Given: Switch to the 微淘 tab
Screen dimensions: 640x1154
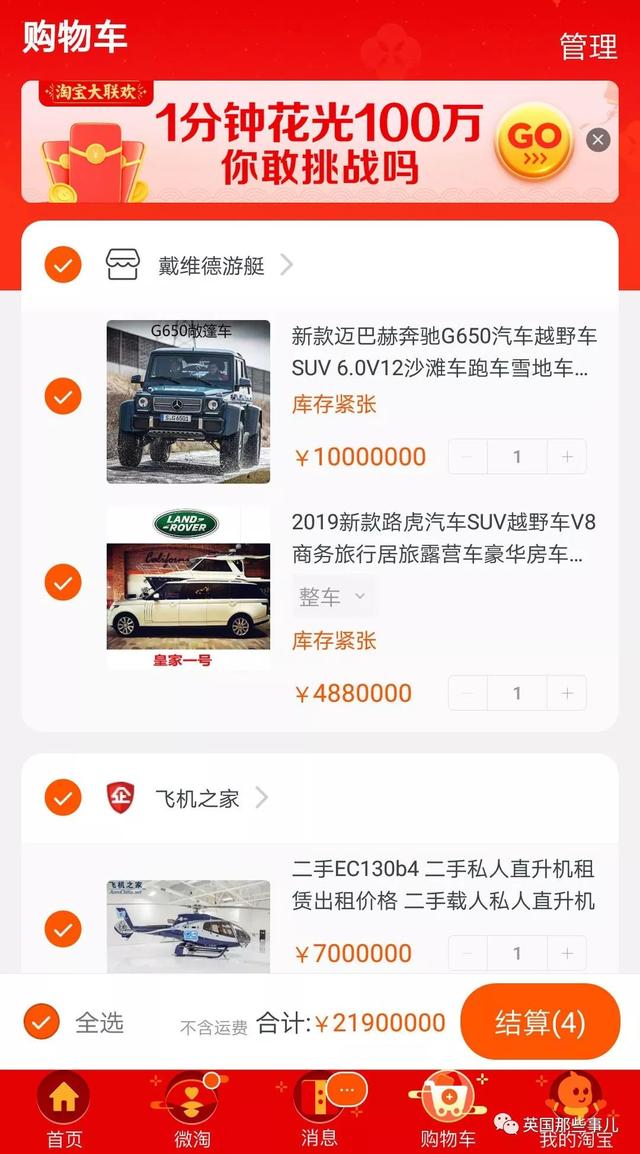Looking at the screenshot, I should (191, 1110).
